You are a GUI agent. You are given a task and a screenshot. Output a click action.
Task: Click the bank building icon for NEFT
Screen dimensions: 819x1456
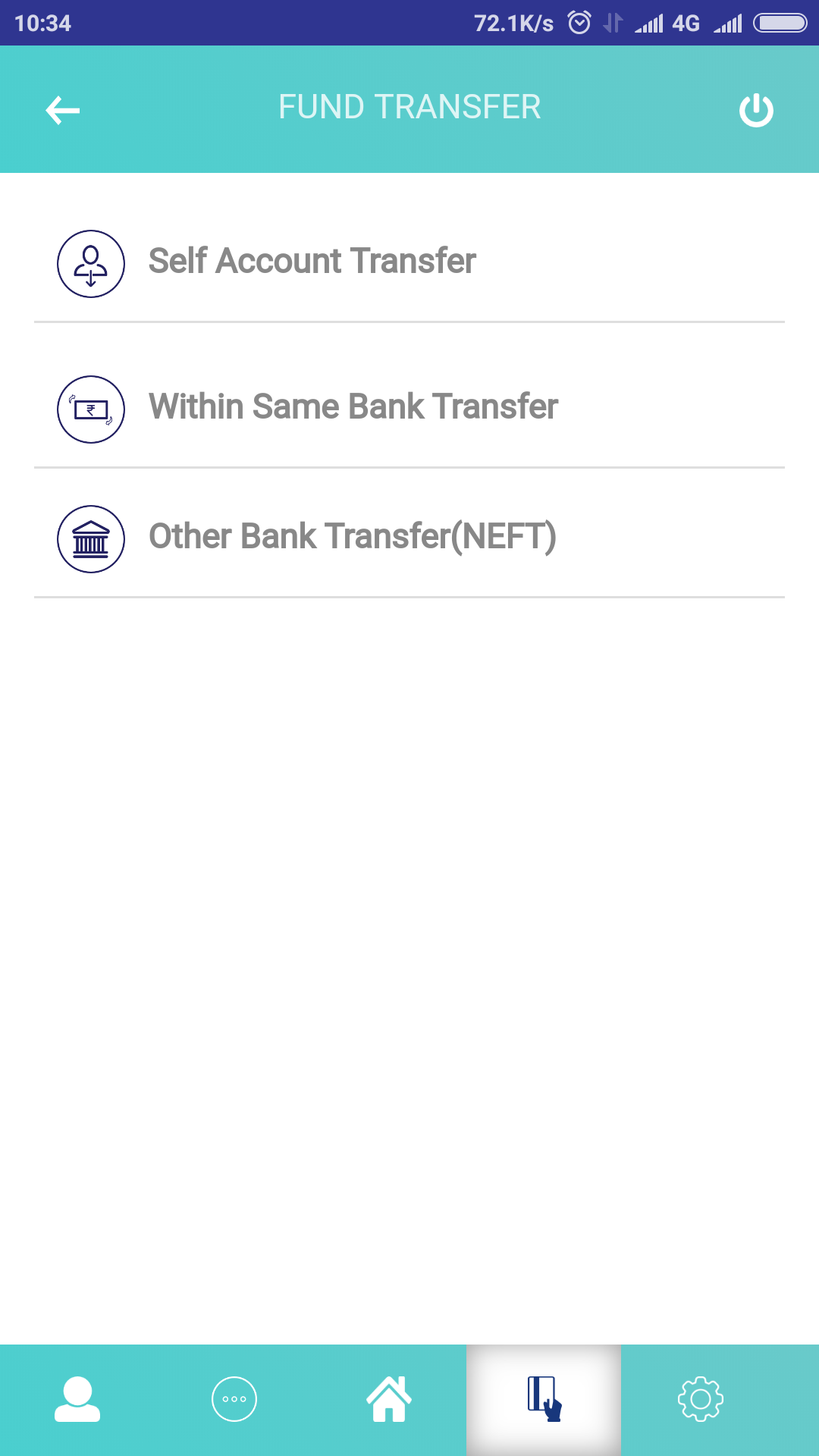pos(90,538)
